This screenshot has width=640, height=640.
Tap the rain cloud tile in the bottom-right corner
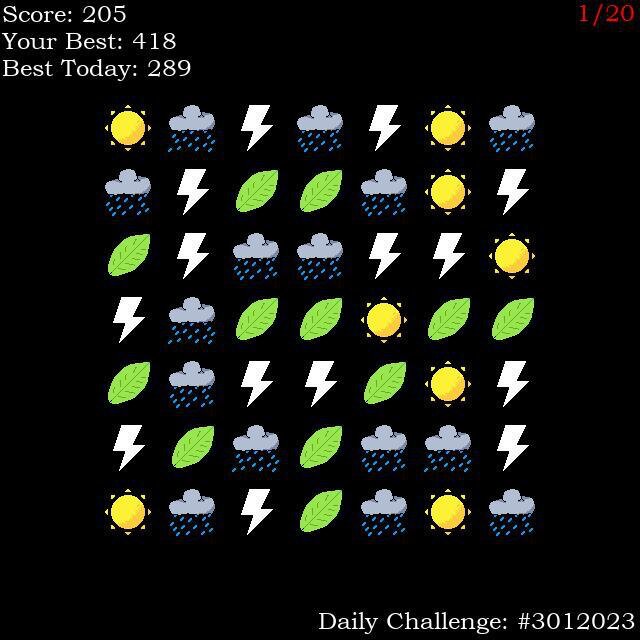tap(512, 512)
